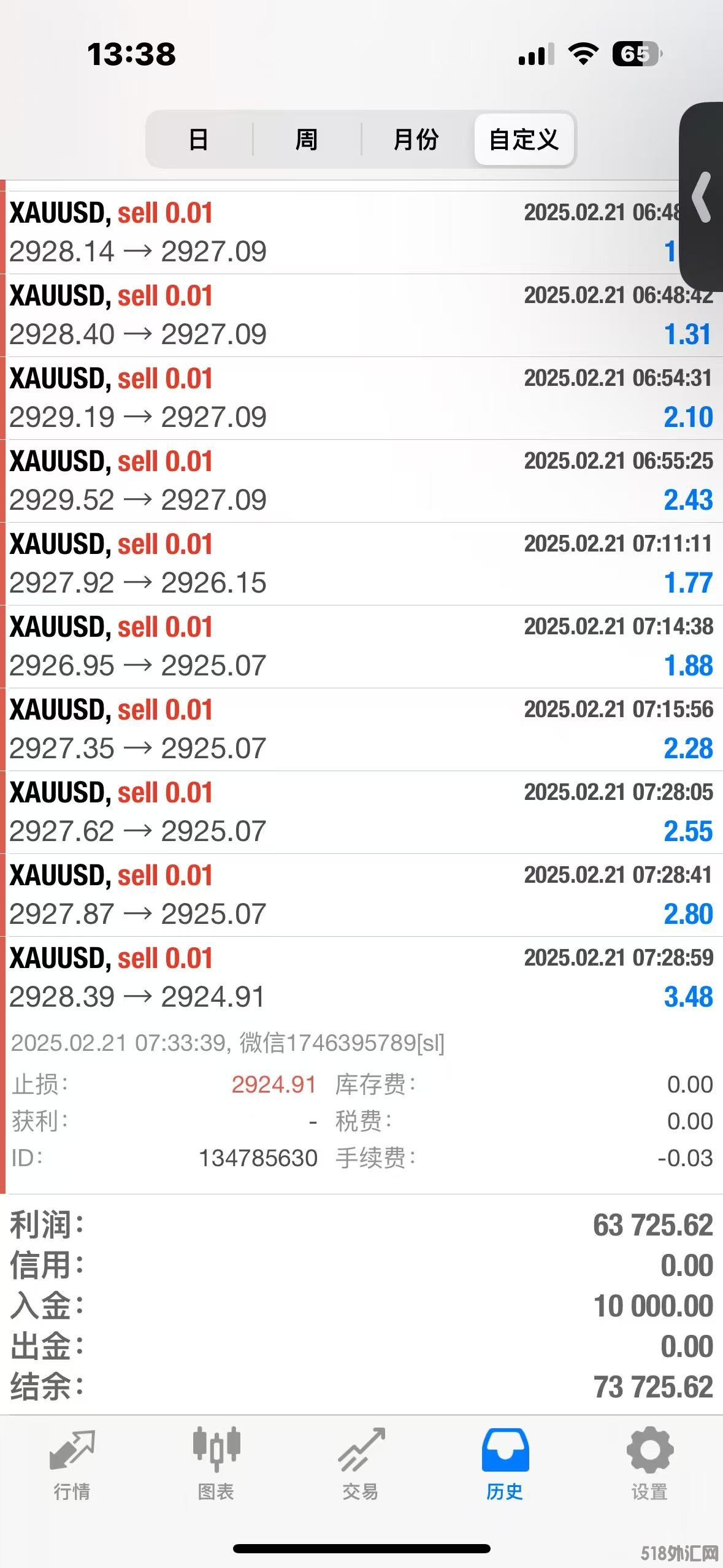
Task: Expand the sell trade at 06:54:31
Action: 362,398
